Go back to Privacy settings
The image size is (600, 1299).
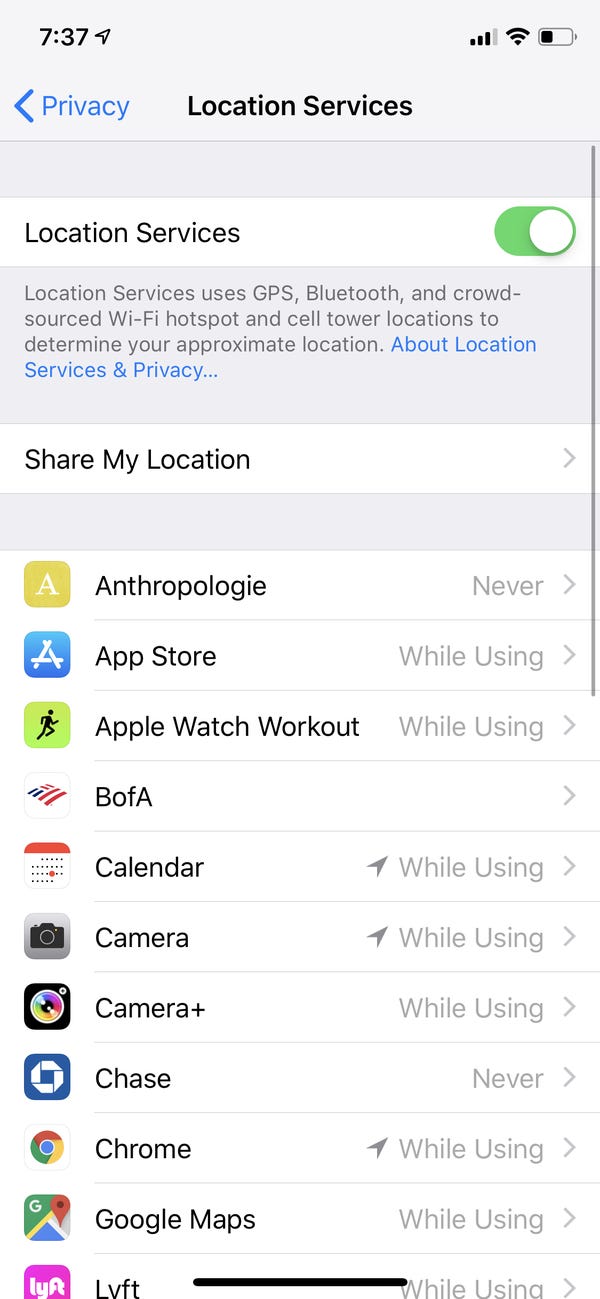point(72,106)
